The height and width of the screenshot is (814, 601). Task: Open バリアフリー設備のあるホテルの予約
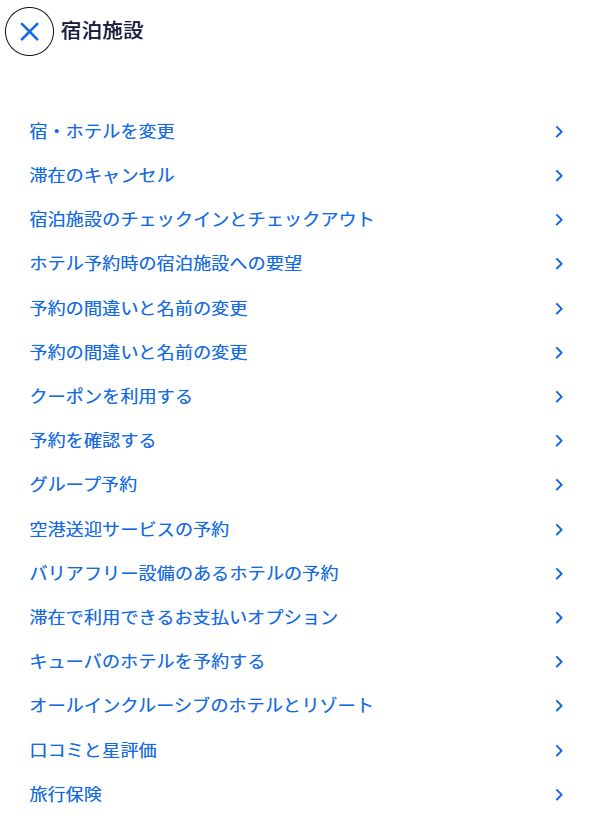184,573
